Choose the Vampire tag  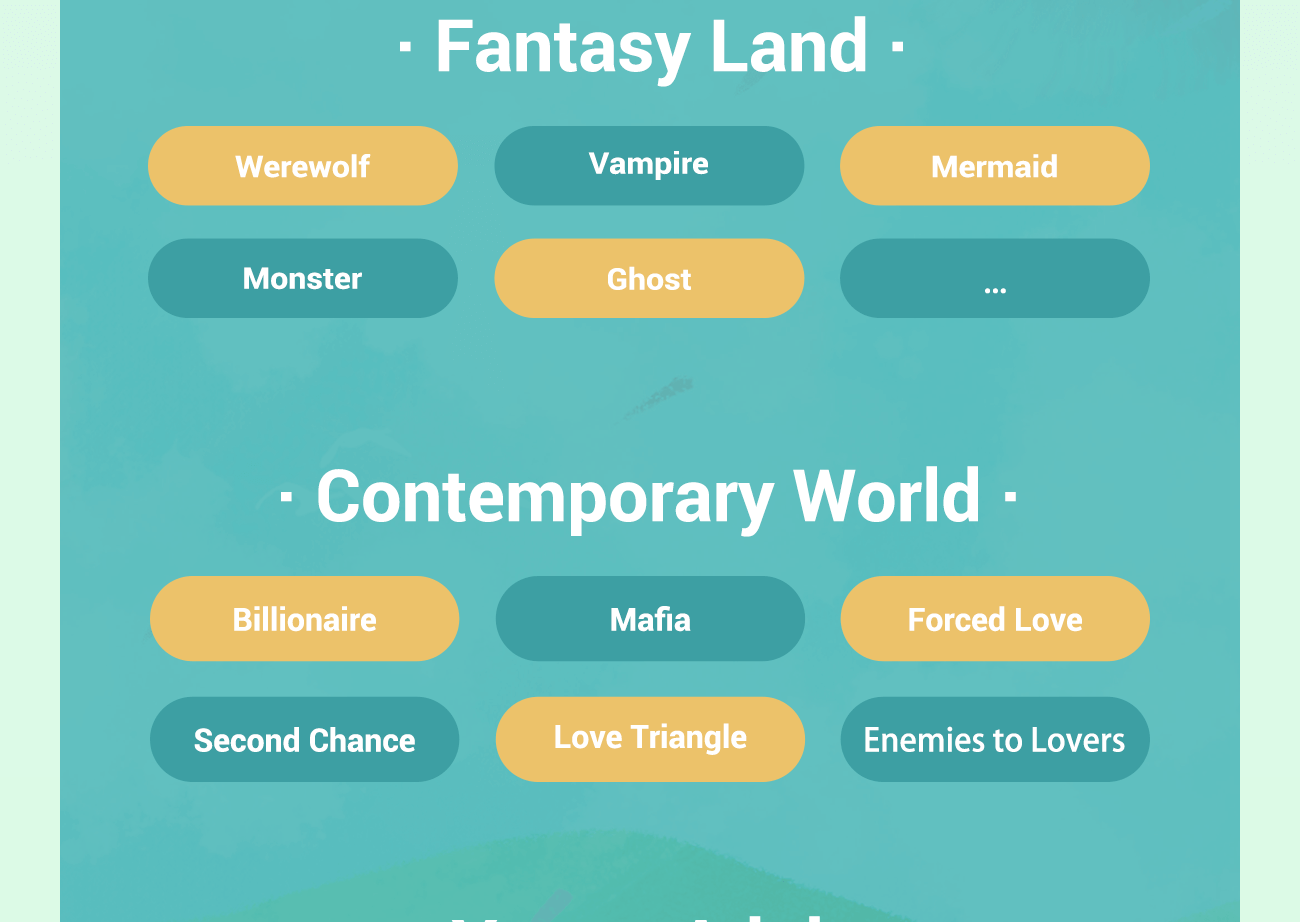click(x=649, y=165)
